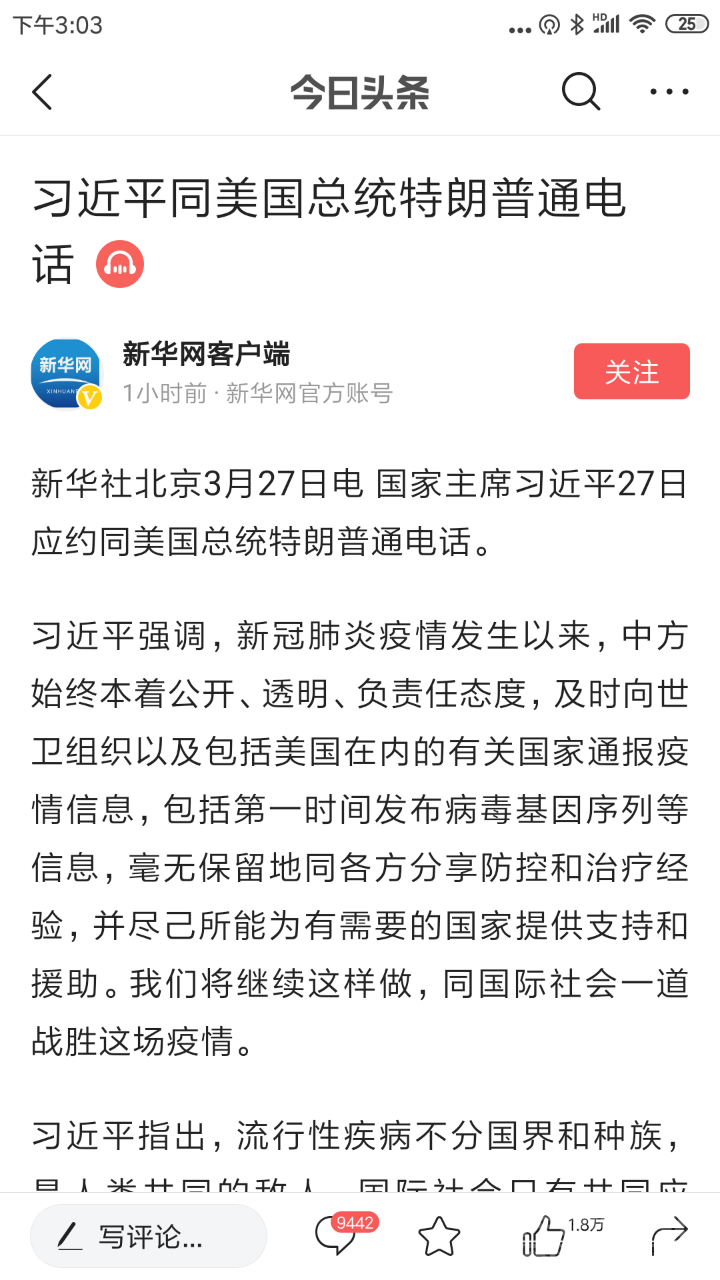Image resolution: width=720 pixels, height=1280 pixels.
Task: Open the 新华网客户端 profile avatar
Action: [66, 373]
